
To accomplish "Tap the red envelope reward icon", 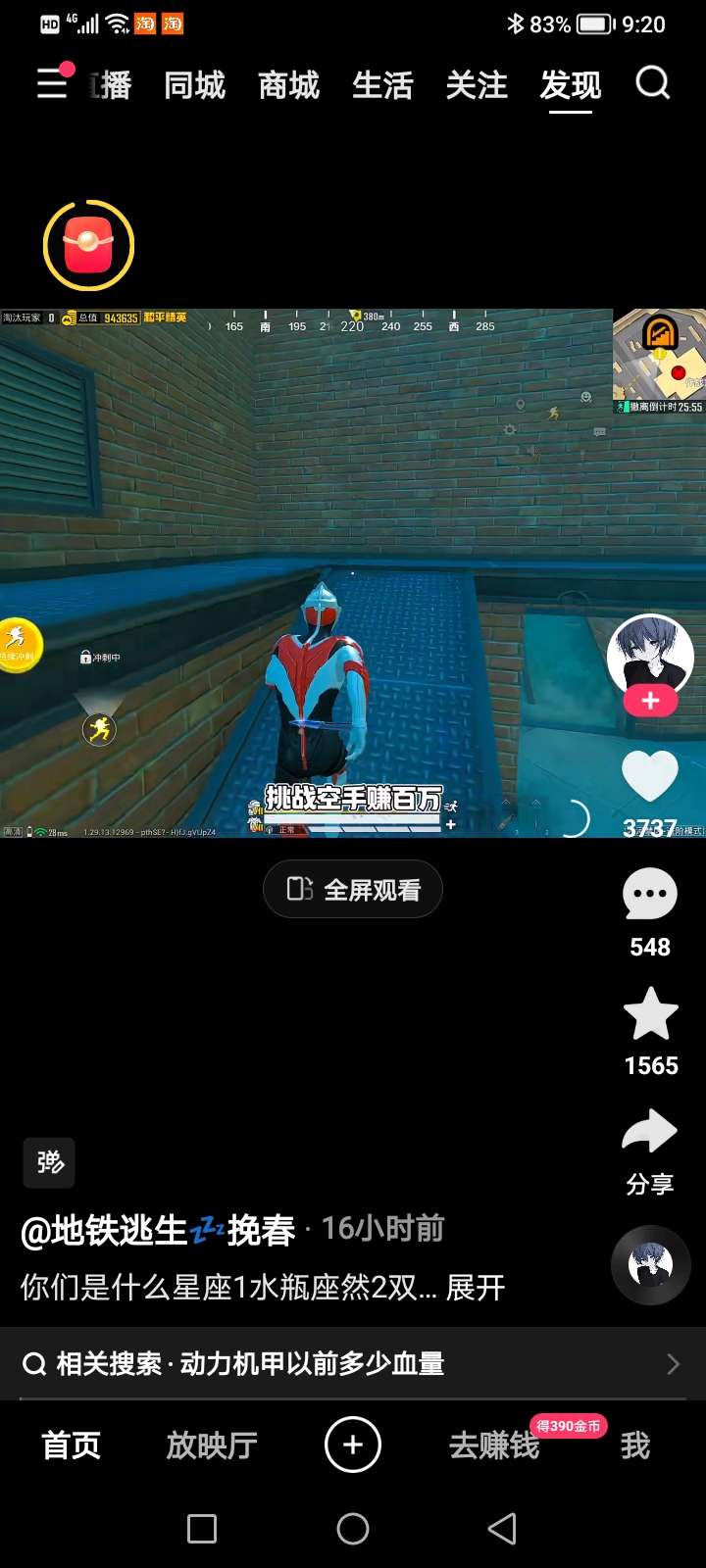I will point(88,246).
